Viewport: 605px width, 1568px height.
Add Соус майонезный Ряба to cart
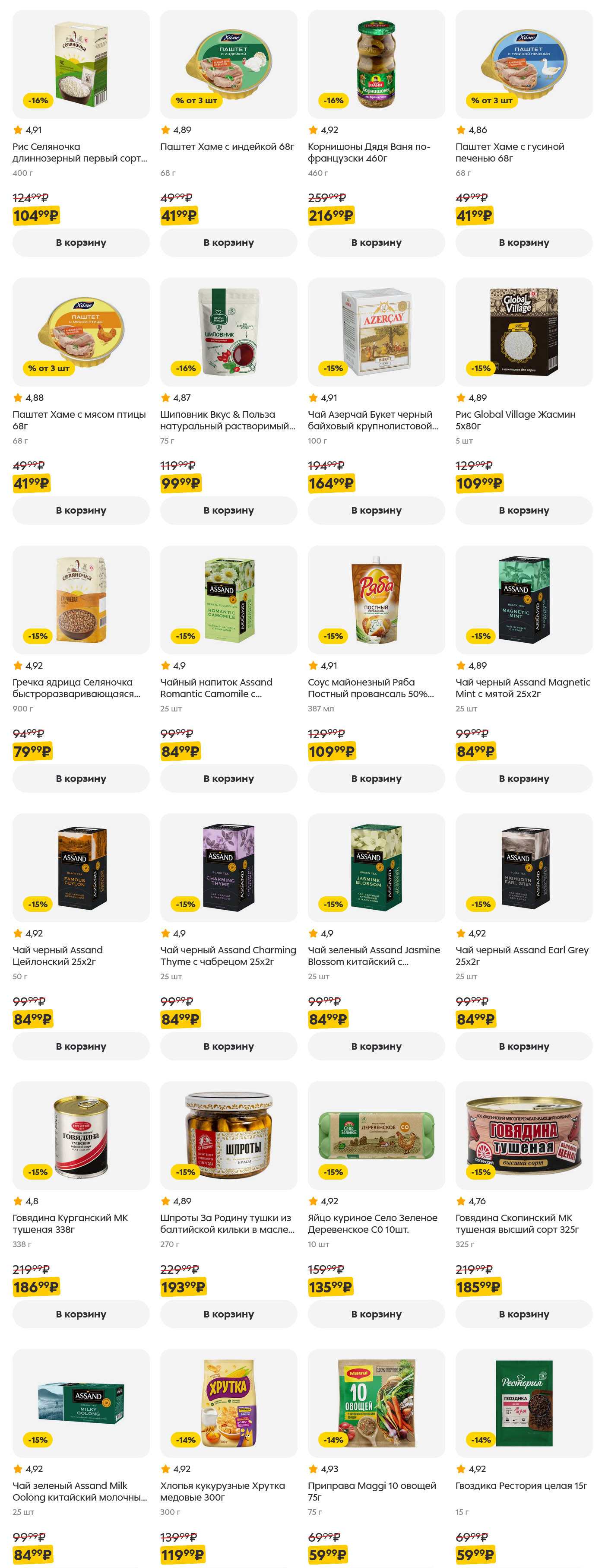point(376,778)
